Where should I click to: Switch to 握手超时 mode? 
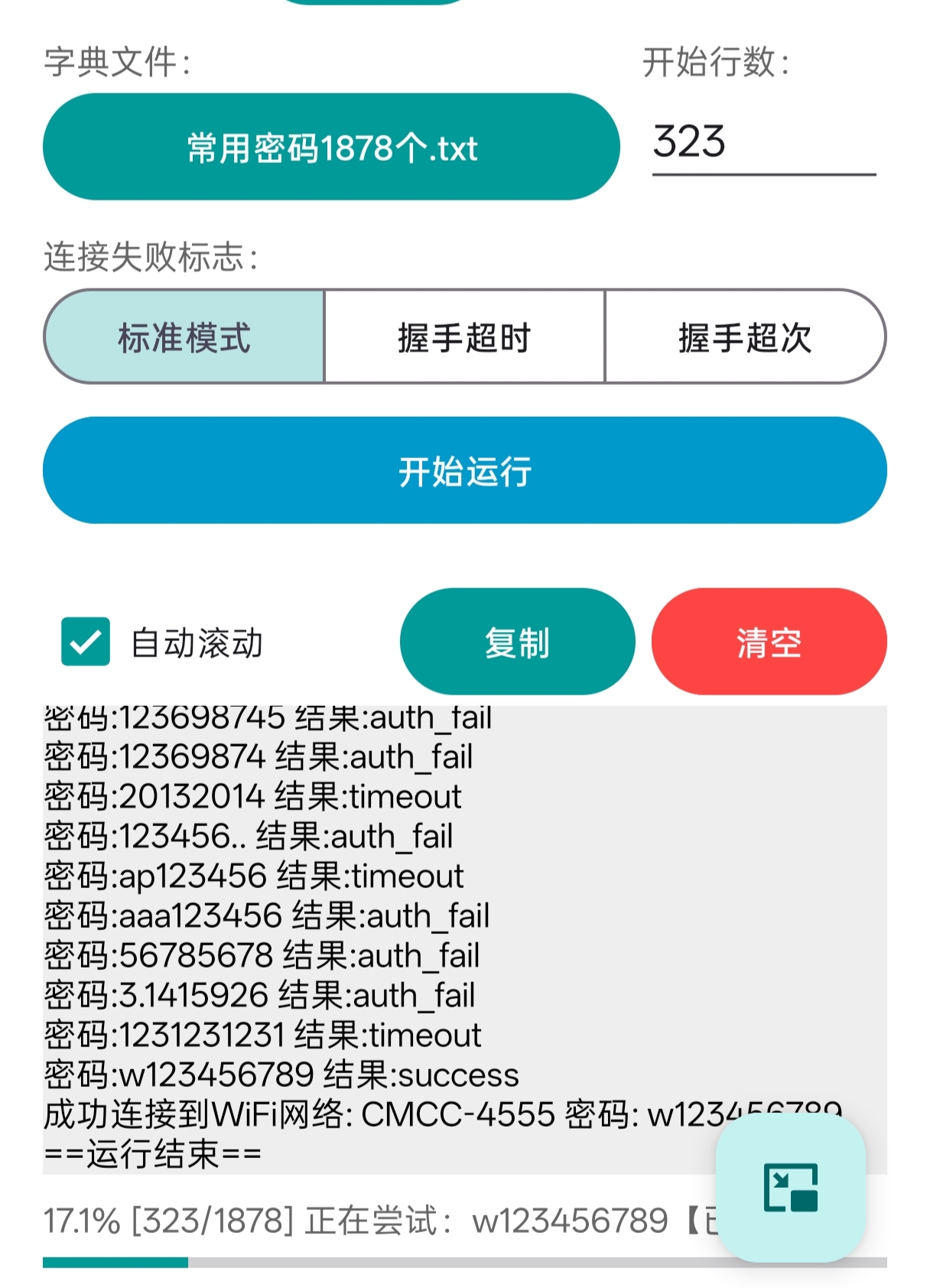pos(464,337)
